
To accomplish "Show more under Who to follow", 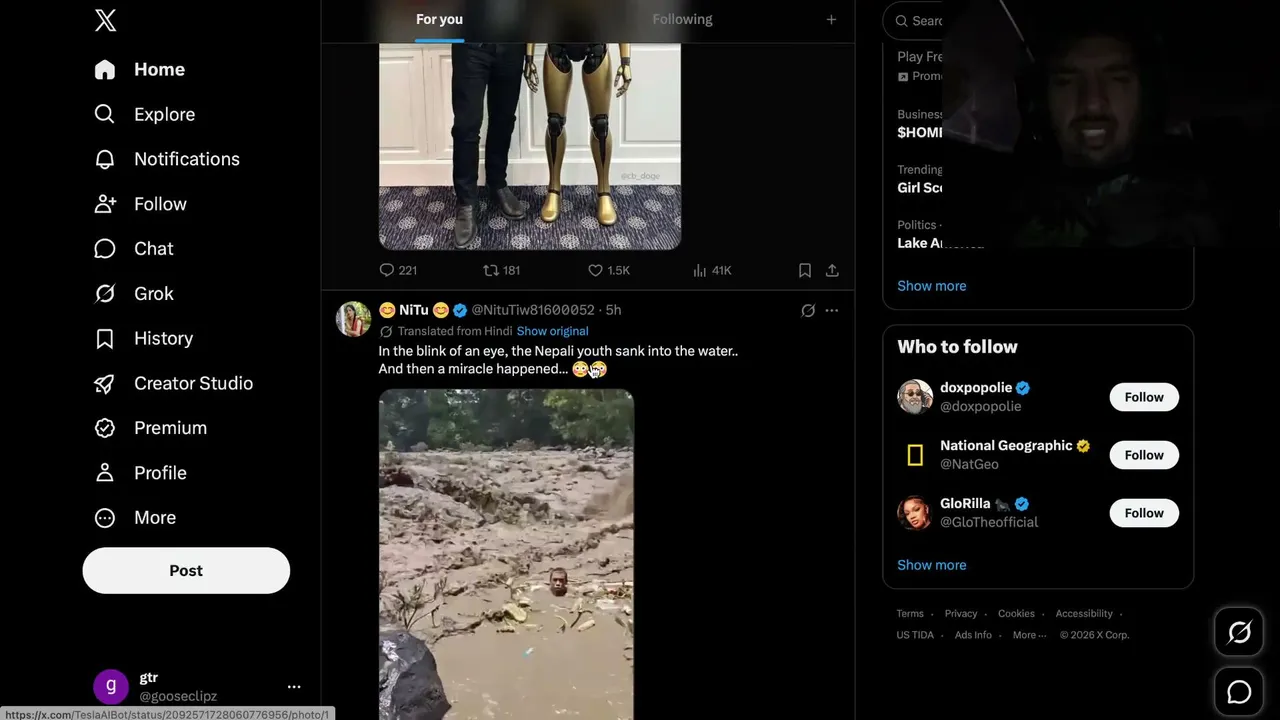I will point(932,565).
